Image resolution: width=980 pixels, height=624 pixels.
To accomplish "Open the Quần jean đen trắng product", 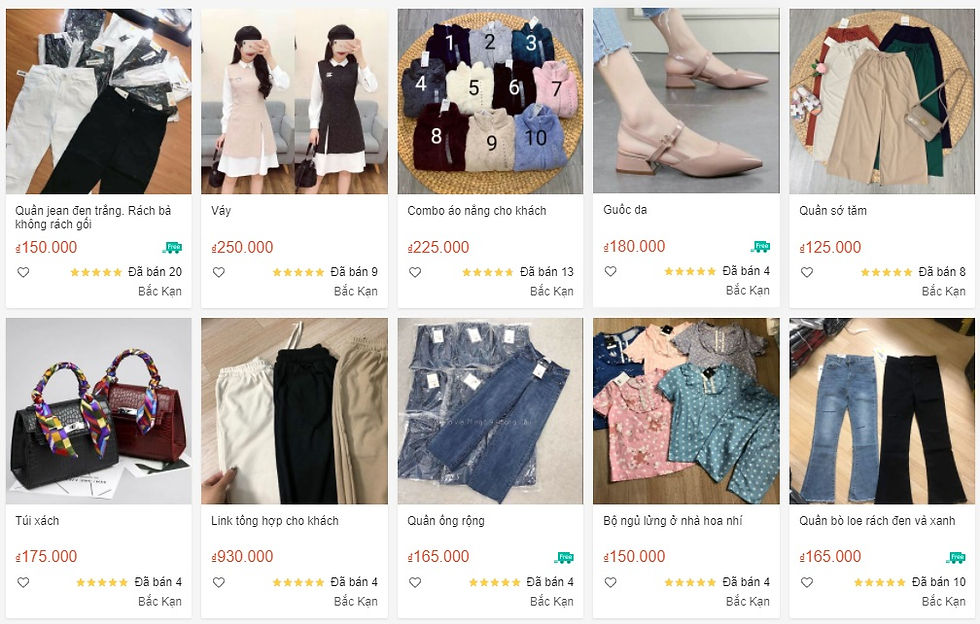I will tap(98, 102).
